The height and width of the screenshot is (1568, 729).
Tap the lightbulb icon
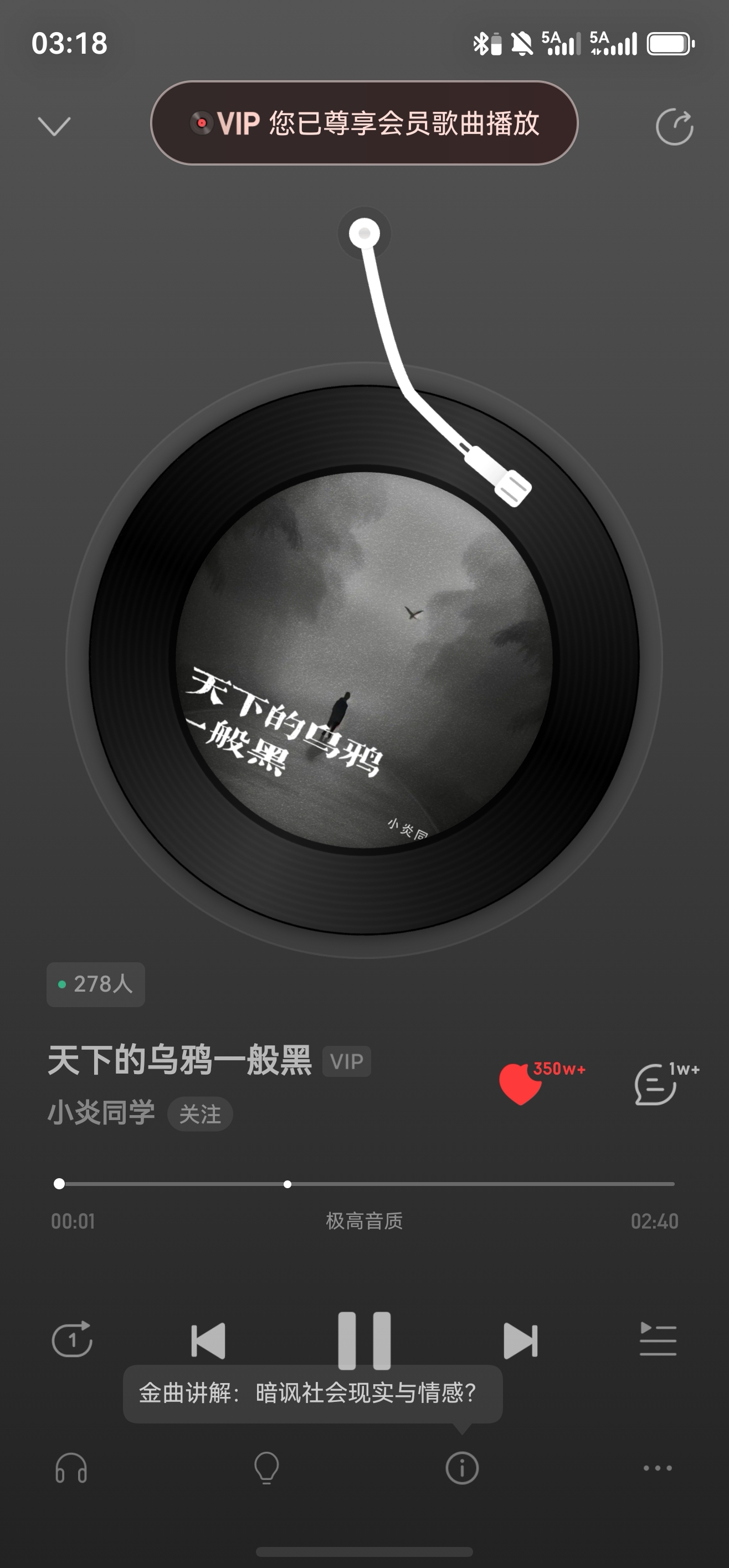[266, 1468]
